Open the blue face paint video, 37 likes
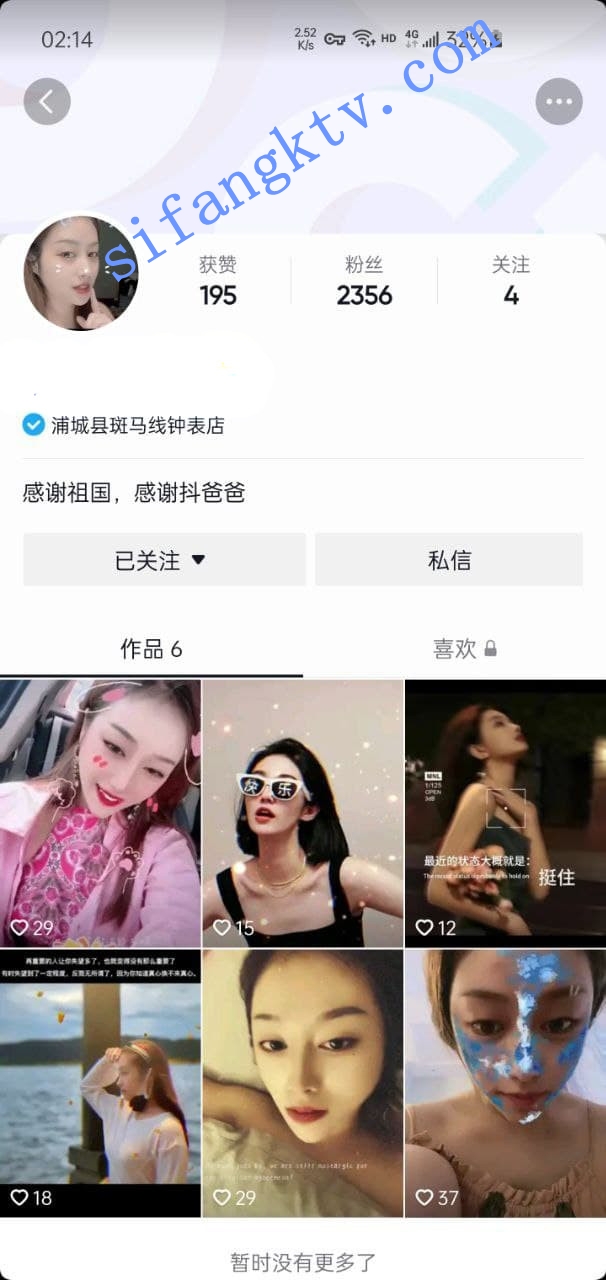606x1280 pixels. 505,1083
